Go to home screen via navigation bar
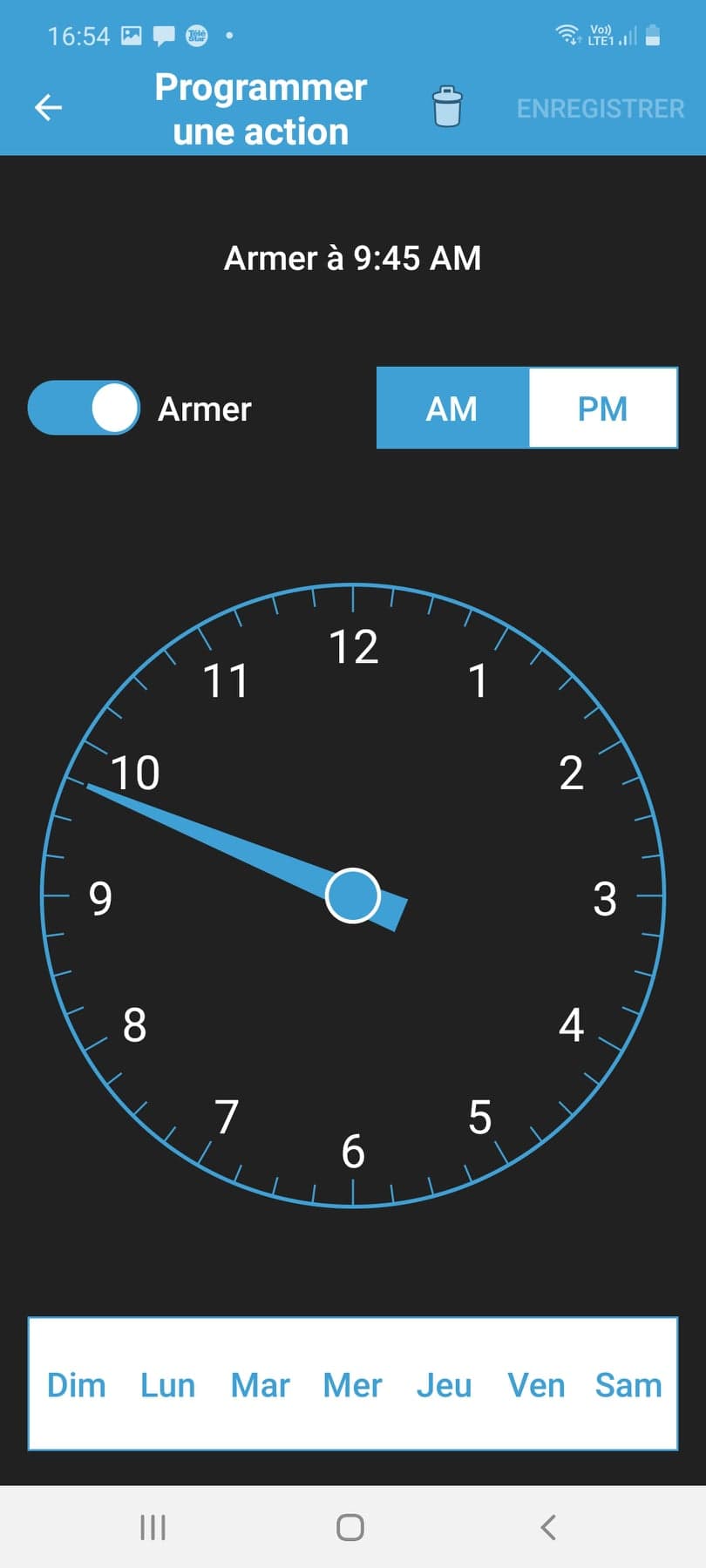706x1568 pixels. click(350, 1527)
